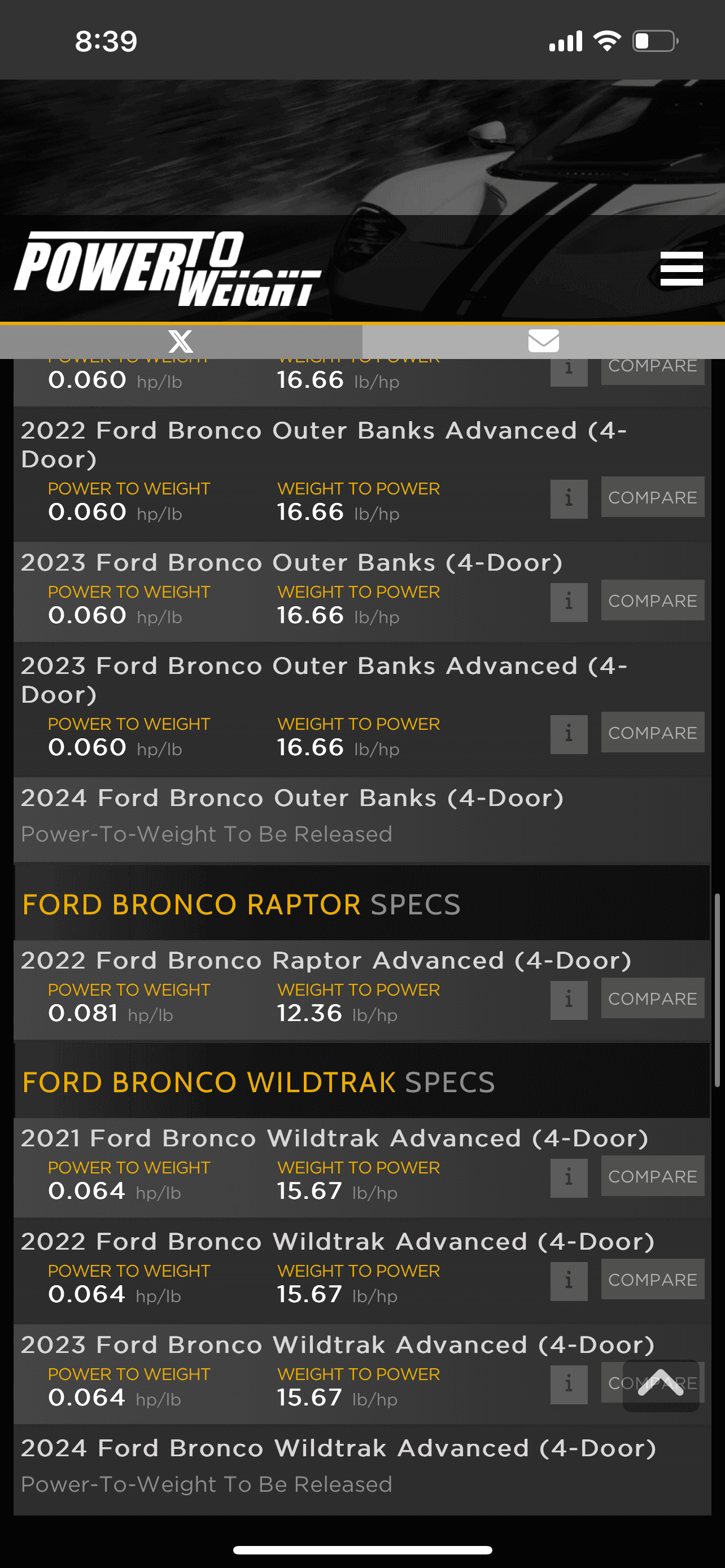Open info for 2022 Bronco Wildtrak Advanced
Viewport: 725px width, 1568px height.
569,1280
